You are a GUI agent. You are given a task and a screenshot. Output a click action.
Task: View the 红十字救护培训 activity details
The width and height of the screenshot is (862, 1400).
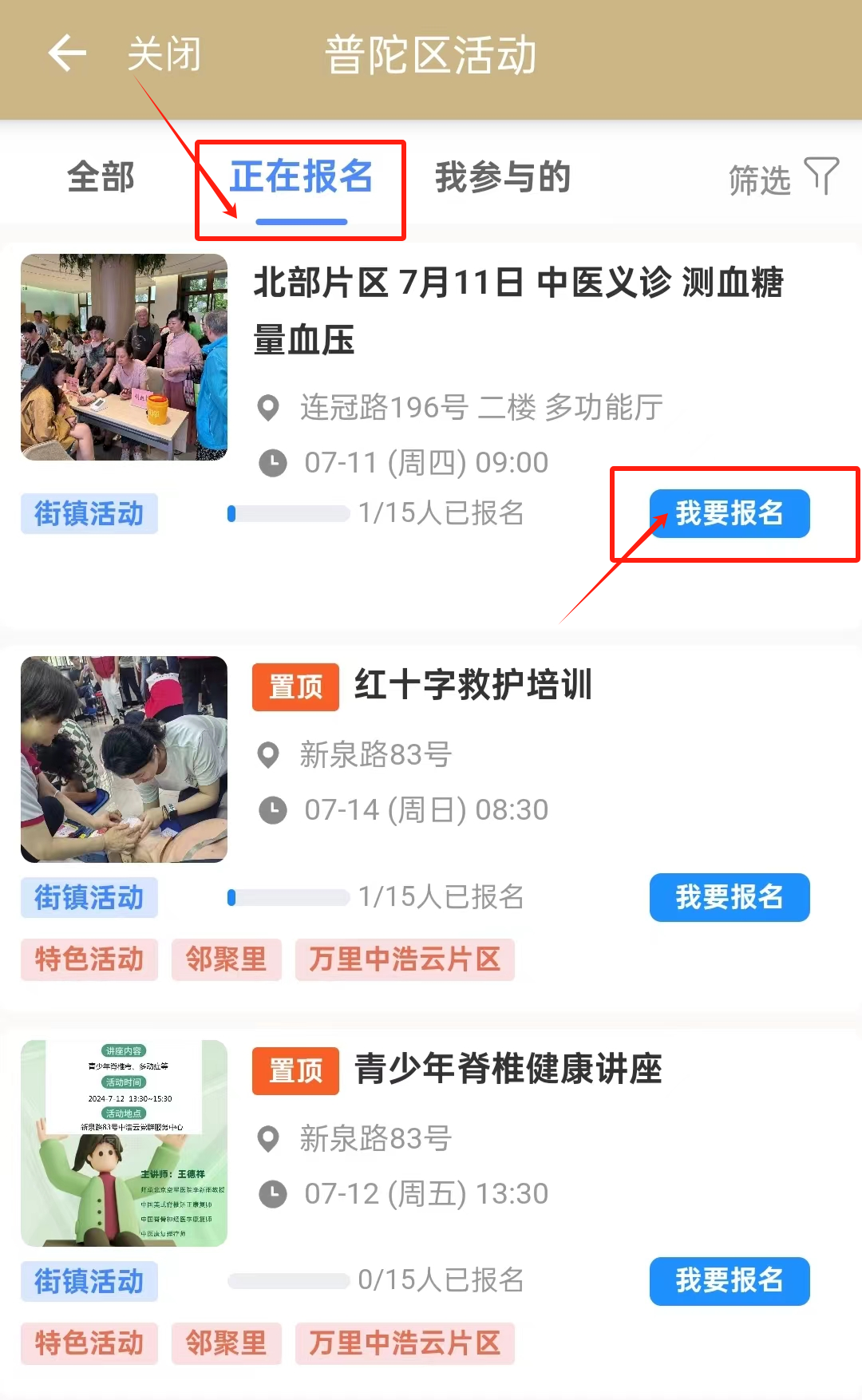[473, 686]
